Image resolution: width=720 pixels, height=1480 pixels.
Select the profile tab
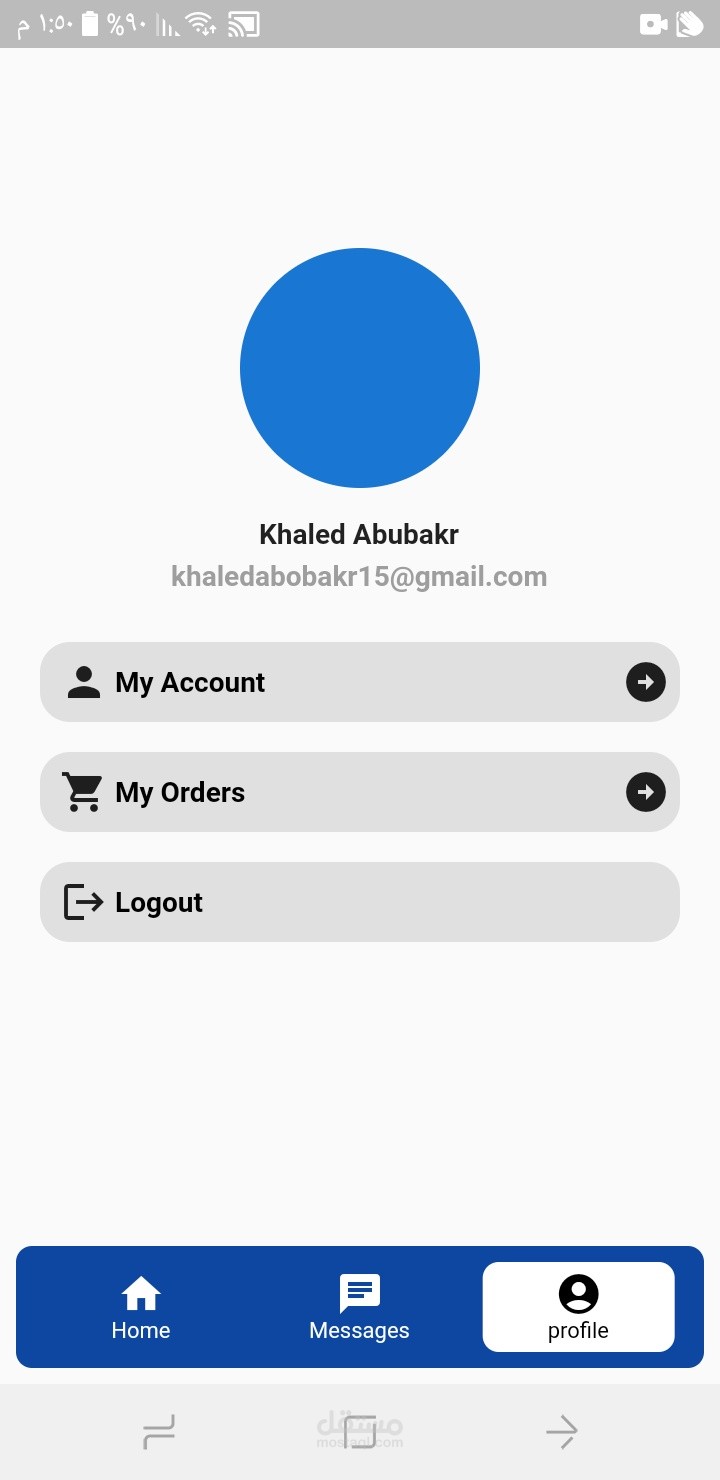tap(578, 1307)
